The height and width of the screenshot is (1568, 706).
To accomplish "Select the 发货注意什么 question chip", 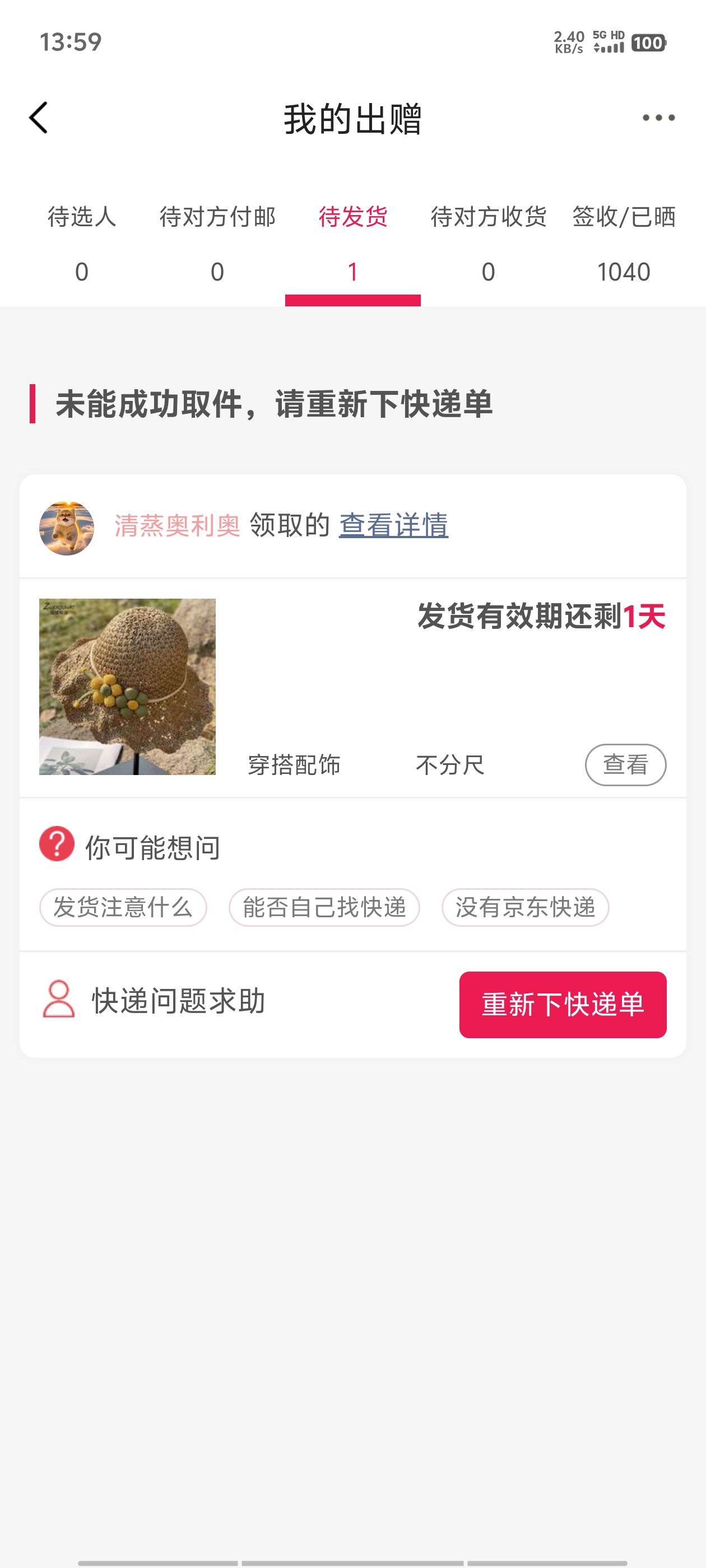I will click(x=123, y=907).
